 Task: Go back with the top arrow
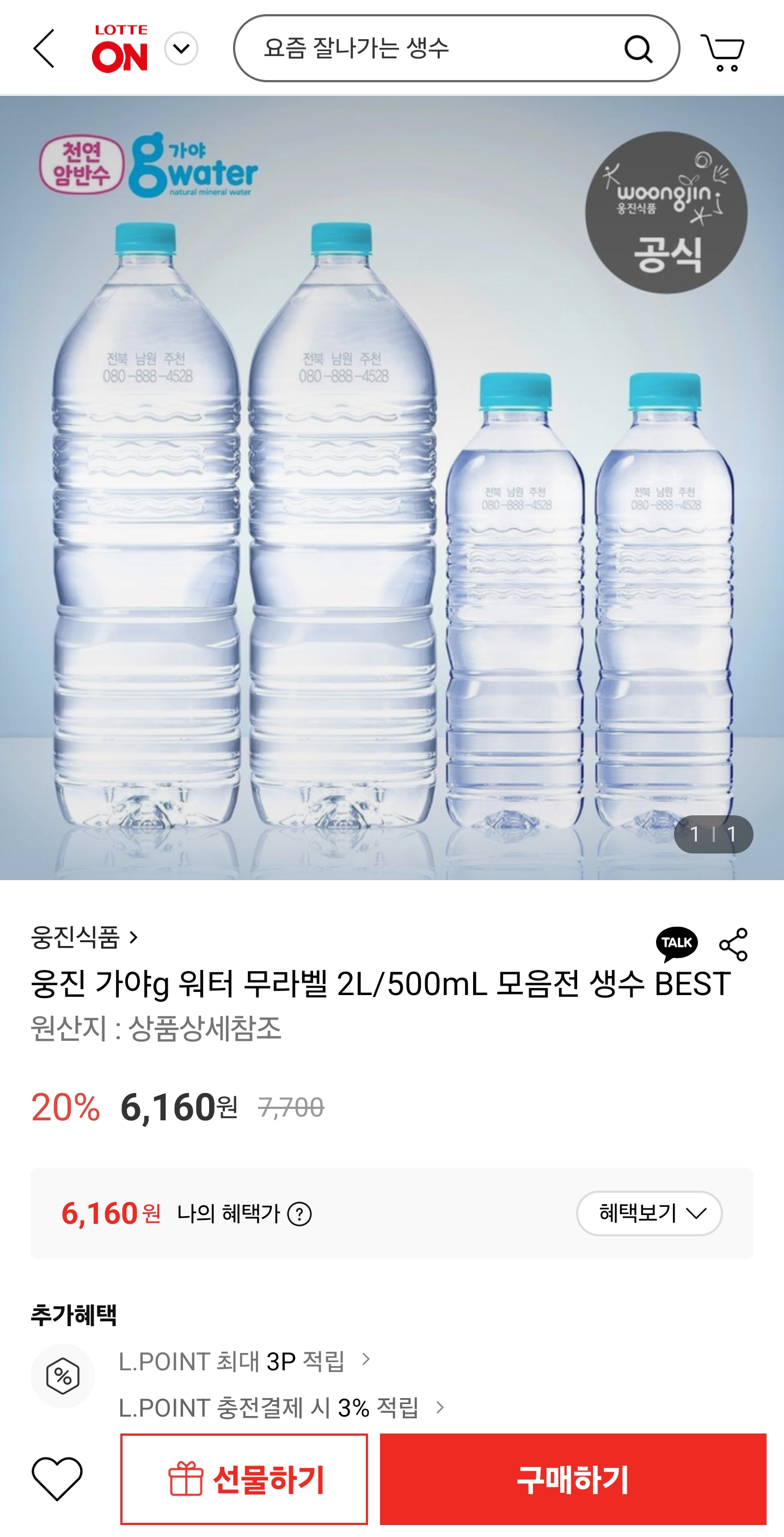click(x=44, y=48)
